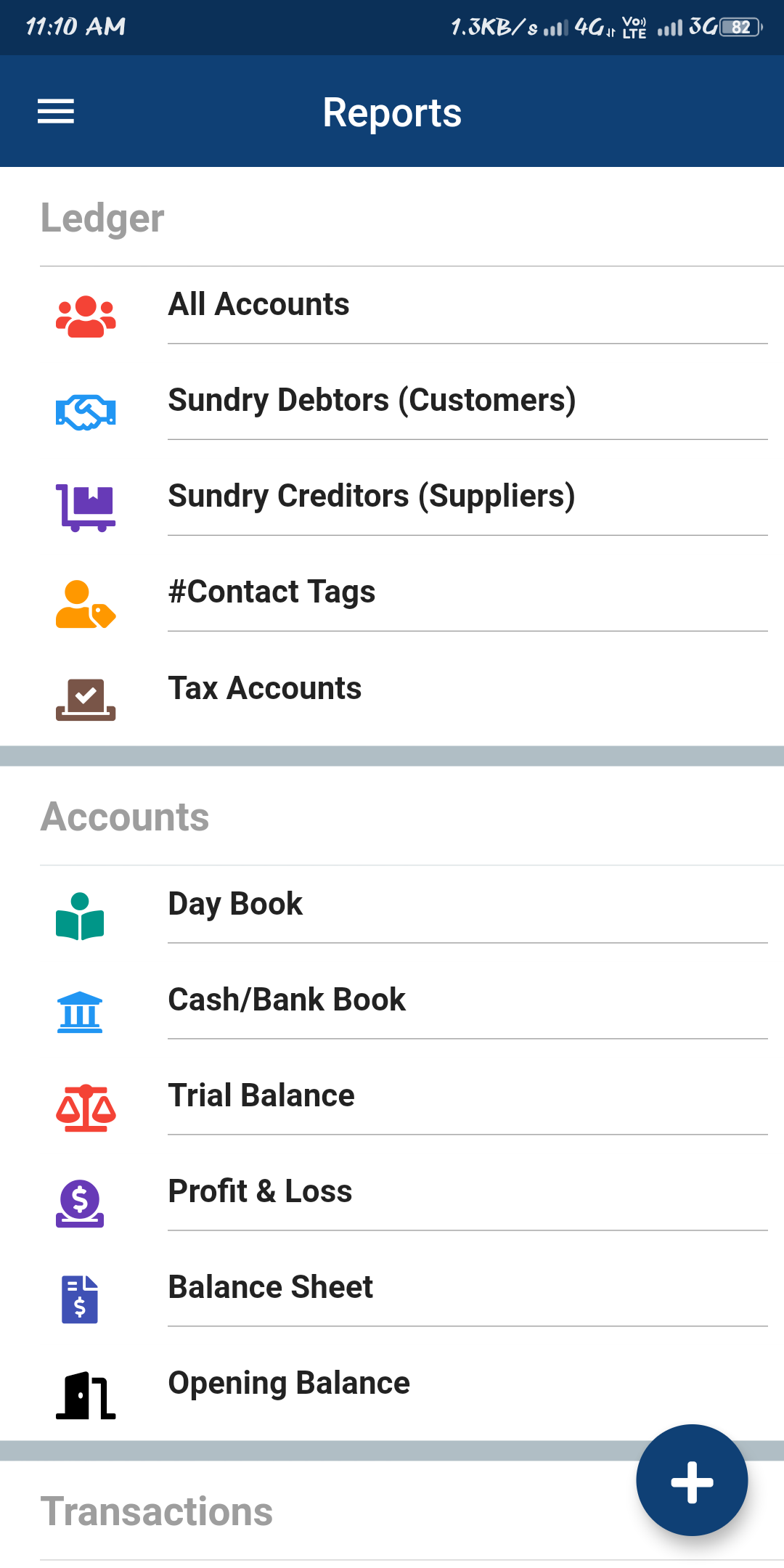
Task: Select Tax Accounts
Action: click(265, 688)
